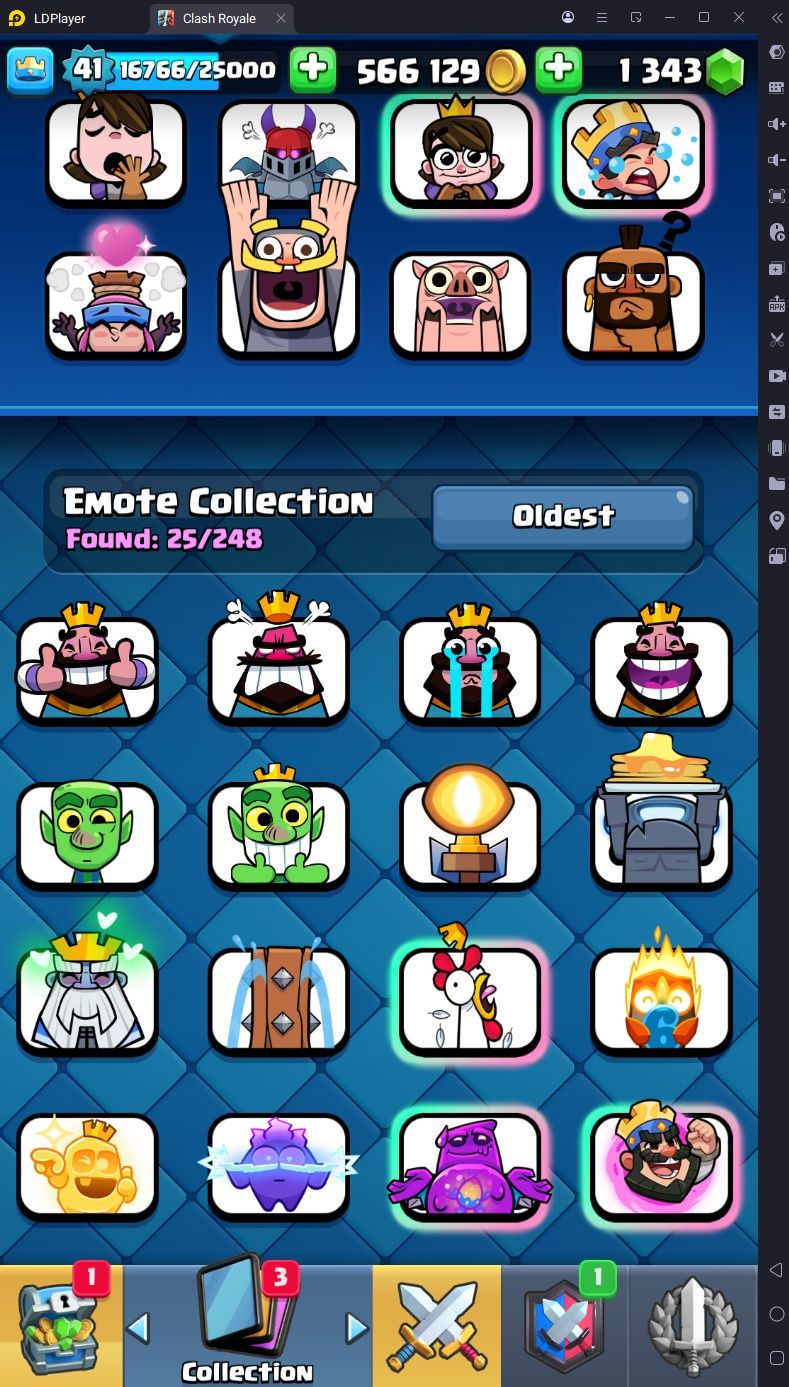Screen dimensions: 789x1387
Task: Change emote sorting from Oldest
Action: pyautogui.click(x=563, y=516)
